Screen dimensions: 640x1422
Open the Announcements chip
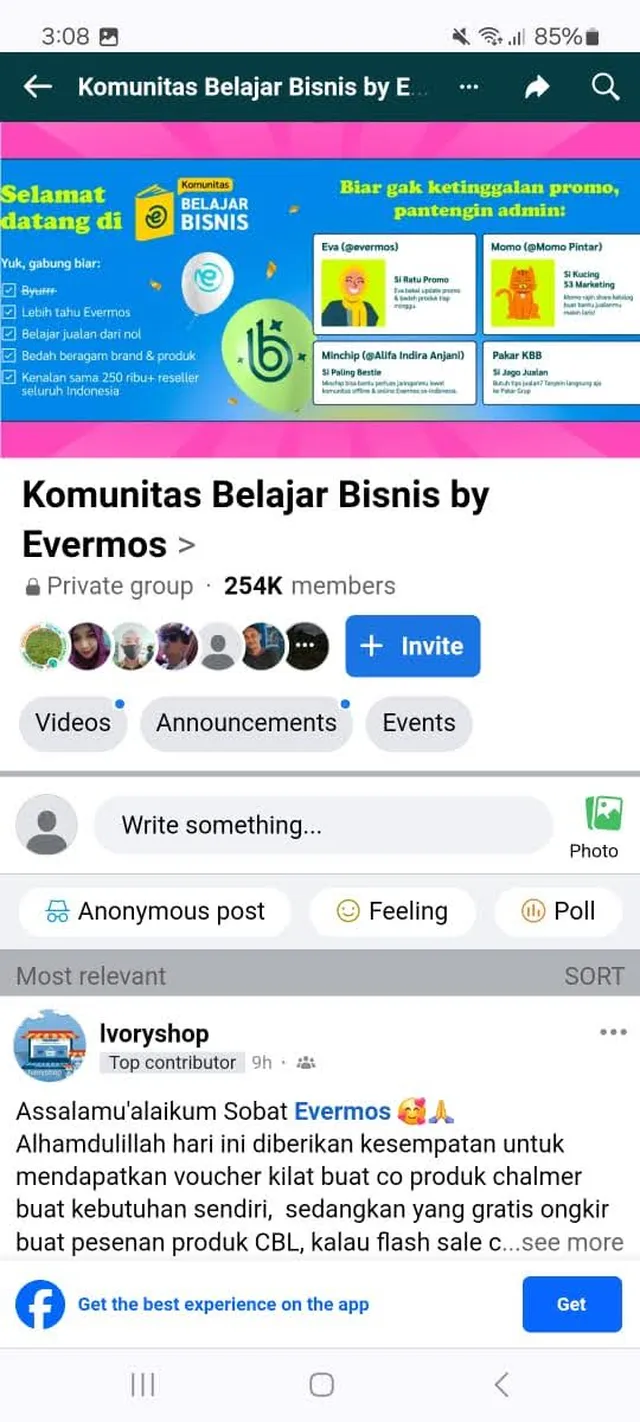click(x=246, y=723)
